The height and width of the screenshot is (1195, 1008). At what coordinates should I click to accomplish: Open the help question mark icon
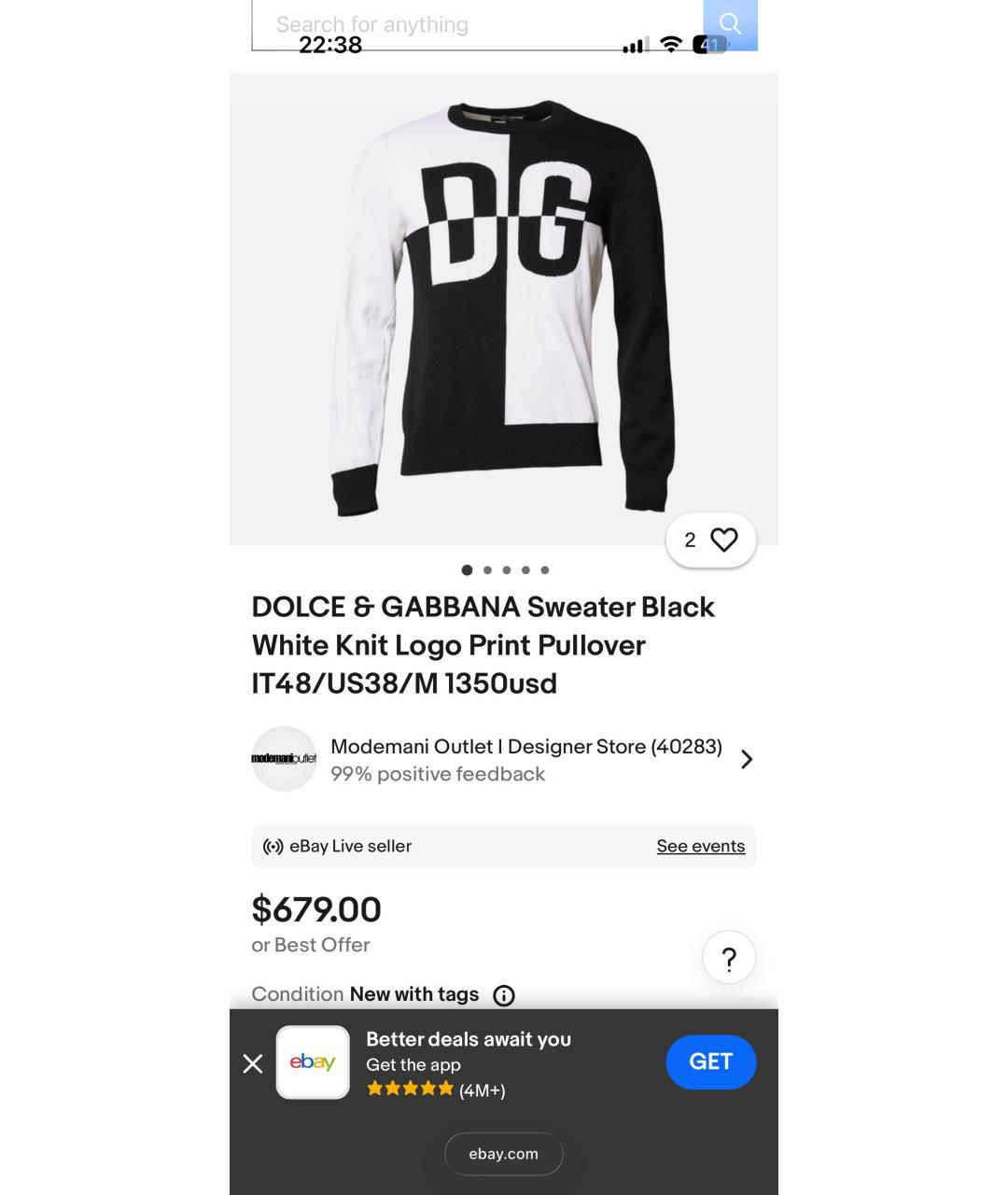[x=728, y=957]
